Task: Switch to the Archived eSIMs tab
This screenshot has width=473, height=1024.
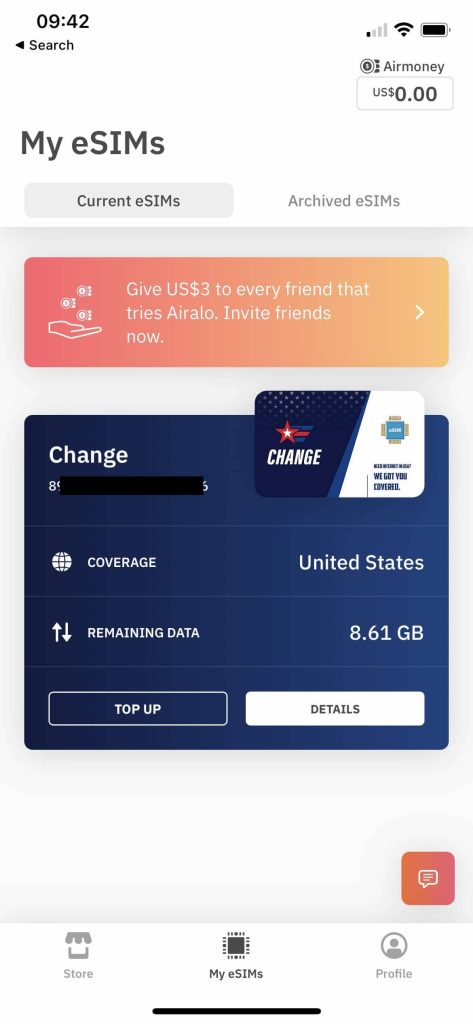Action: 344,200
